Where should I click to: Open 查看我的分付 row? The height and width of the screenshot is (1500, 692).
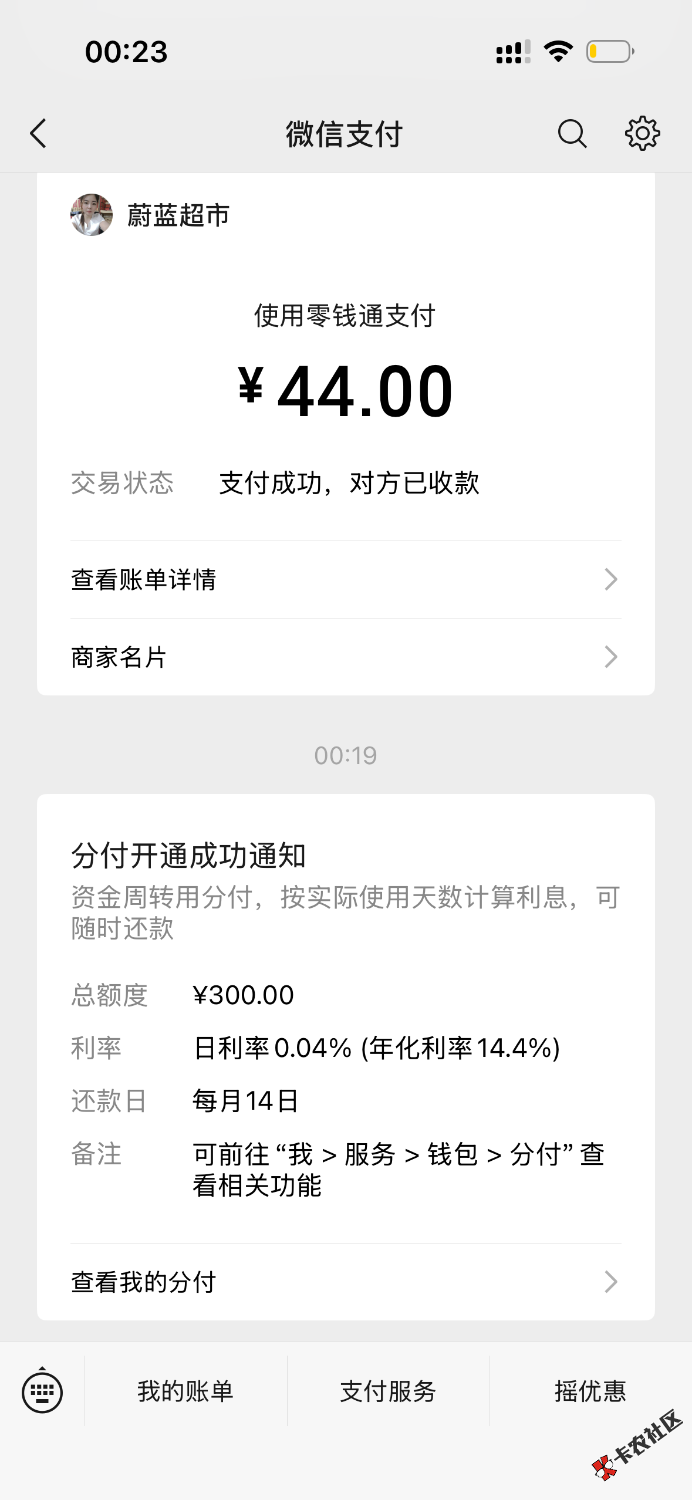coord(345,1282)
